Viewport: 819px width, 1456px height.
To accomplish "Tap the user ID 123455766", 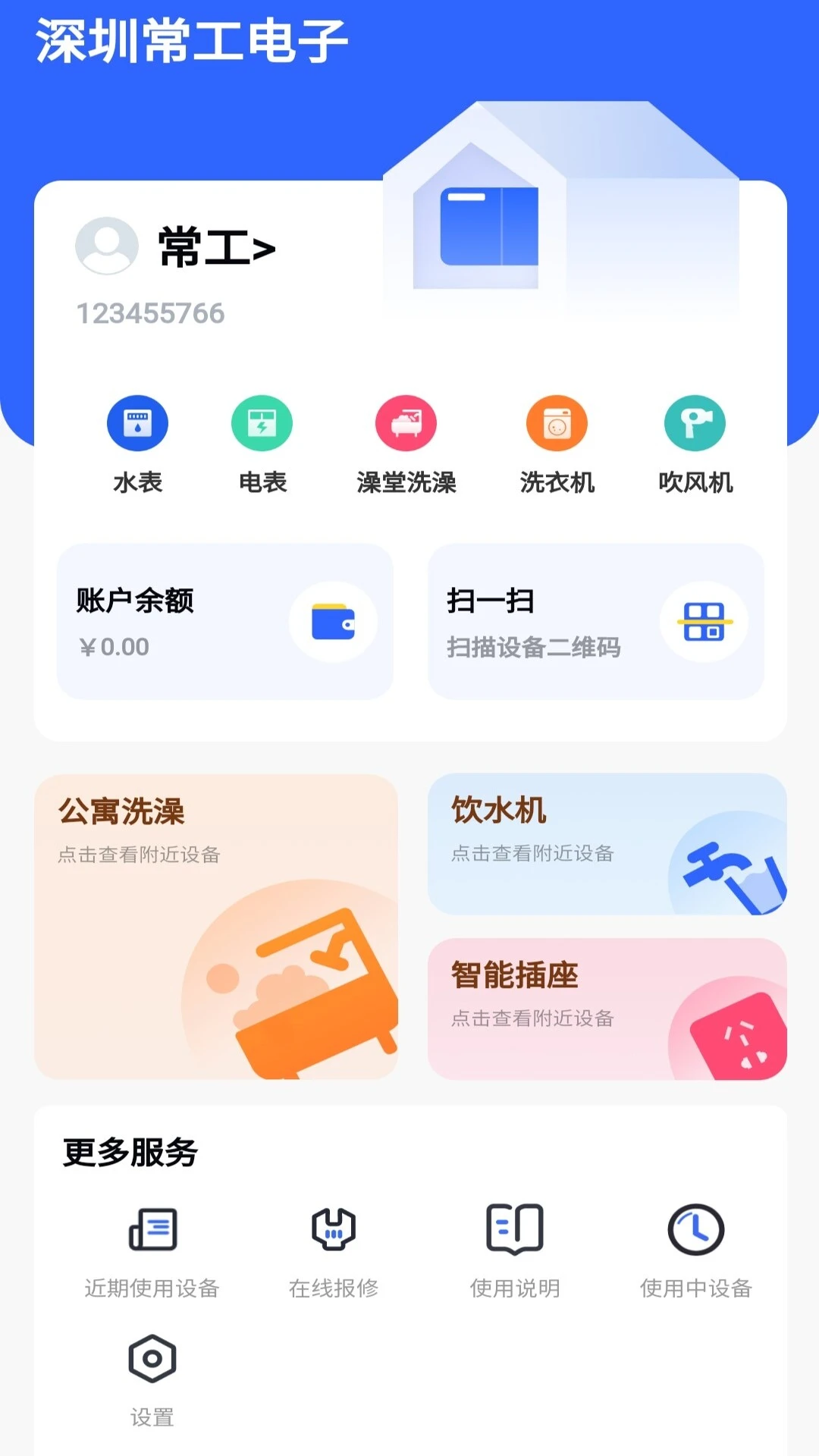I will point(149,311).
